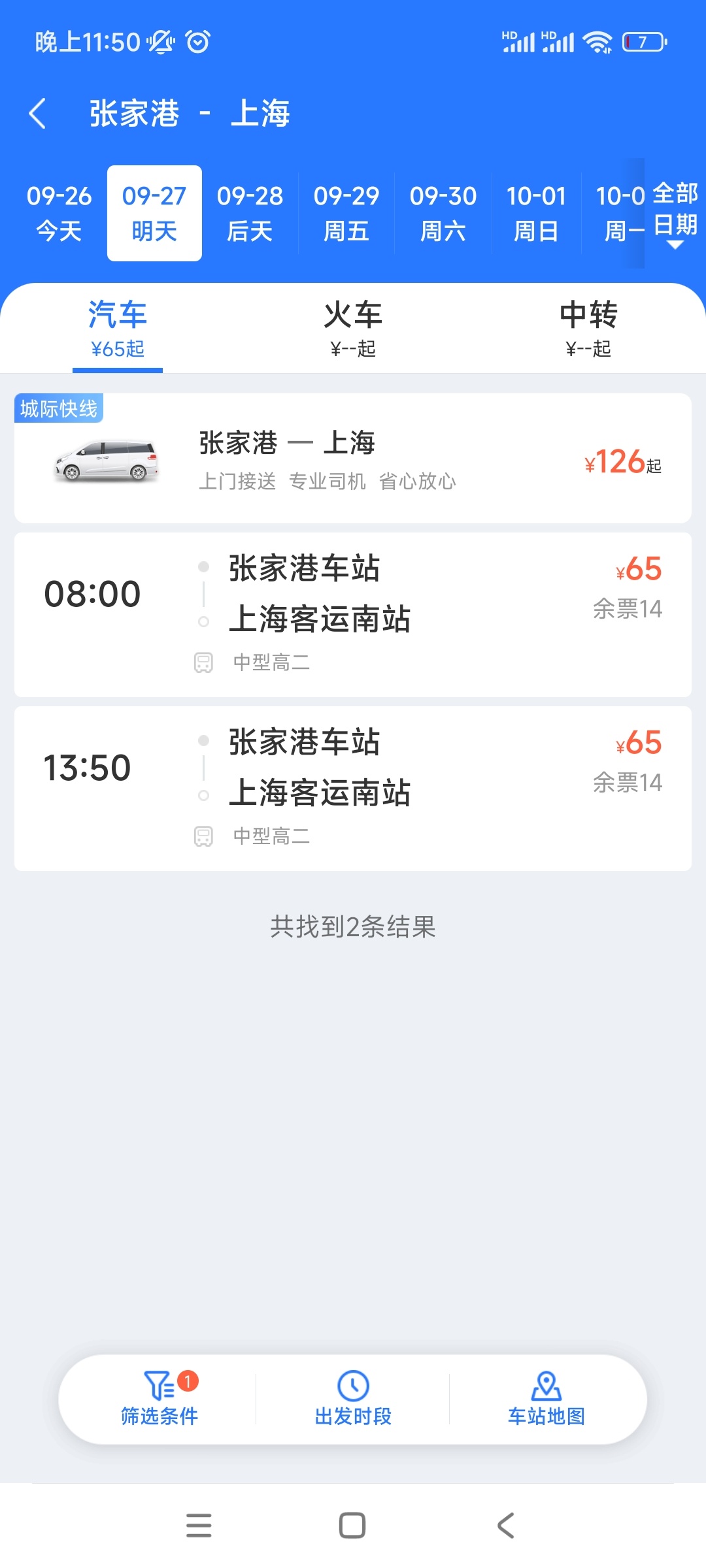
Task: Tap the system home button
Action: [352, 1526]
